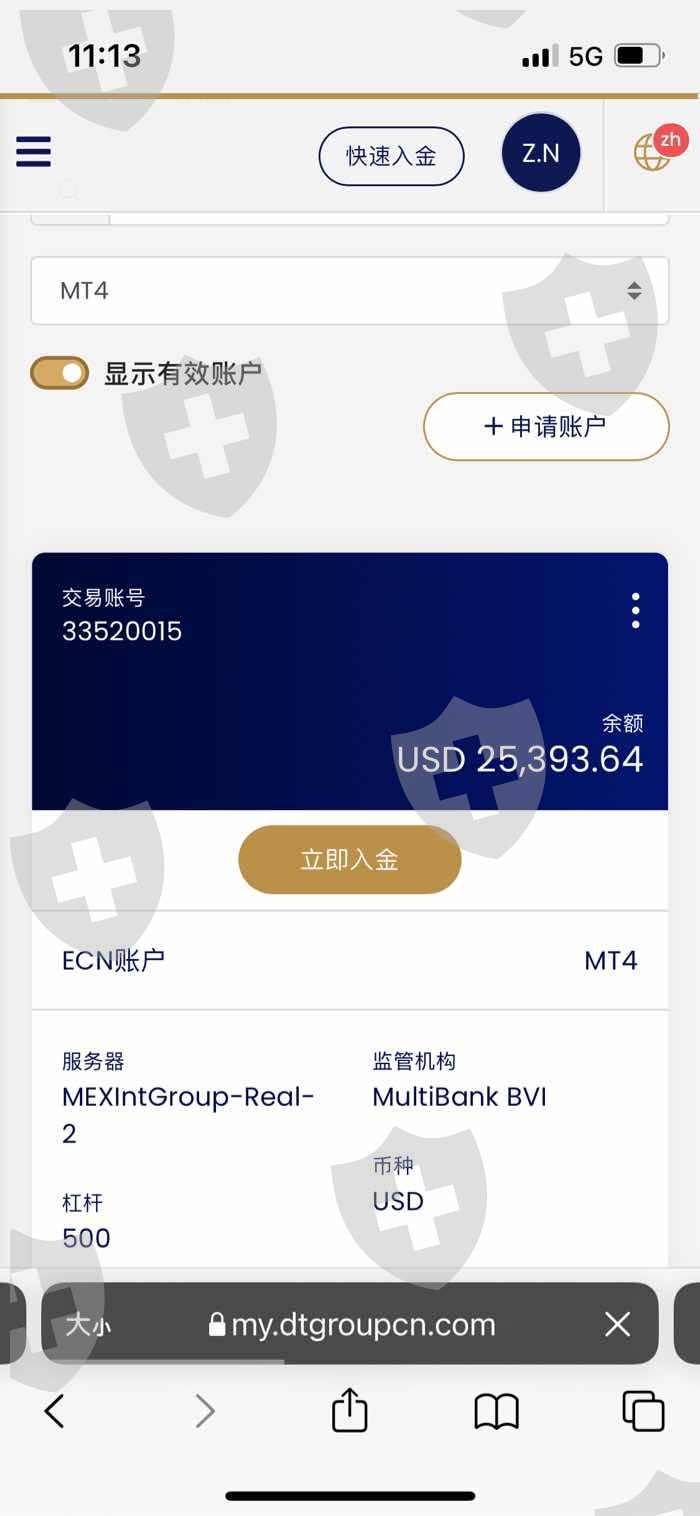The width and height of the screenshot is (700, 1516).
Task: Open the Z.N profile avatar
Action: click(541, 153)
